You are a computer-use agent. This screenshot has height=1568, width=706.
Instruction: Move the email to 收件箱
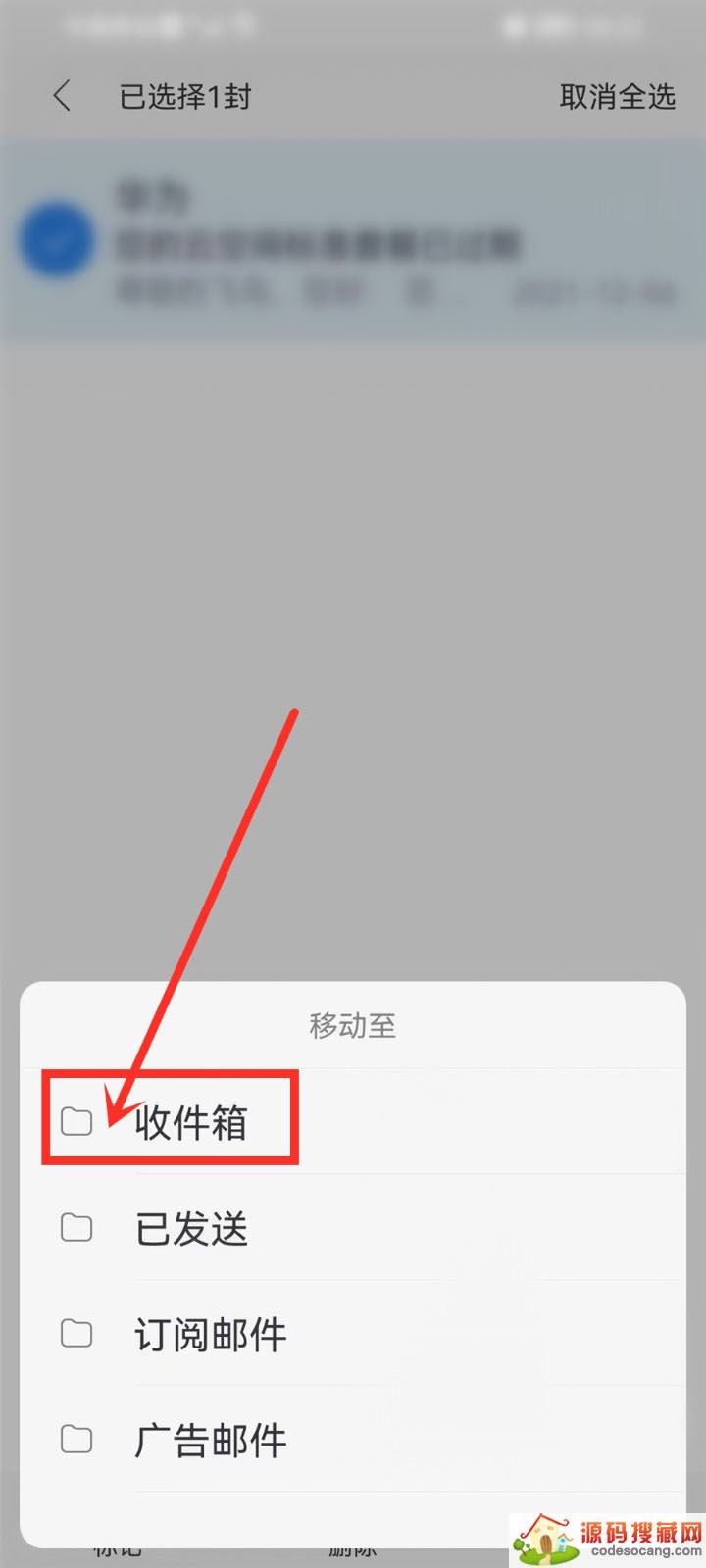(191, 1122)
